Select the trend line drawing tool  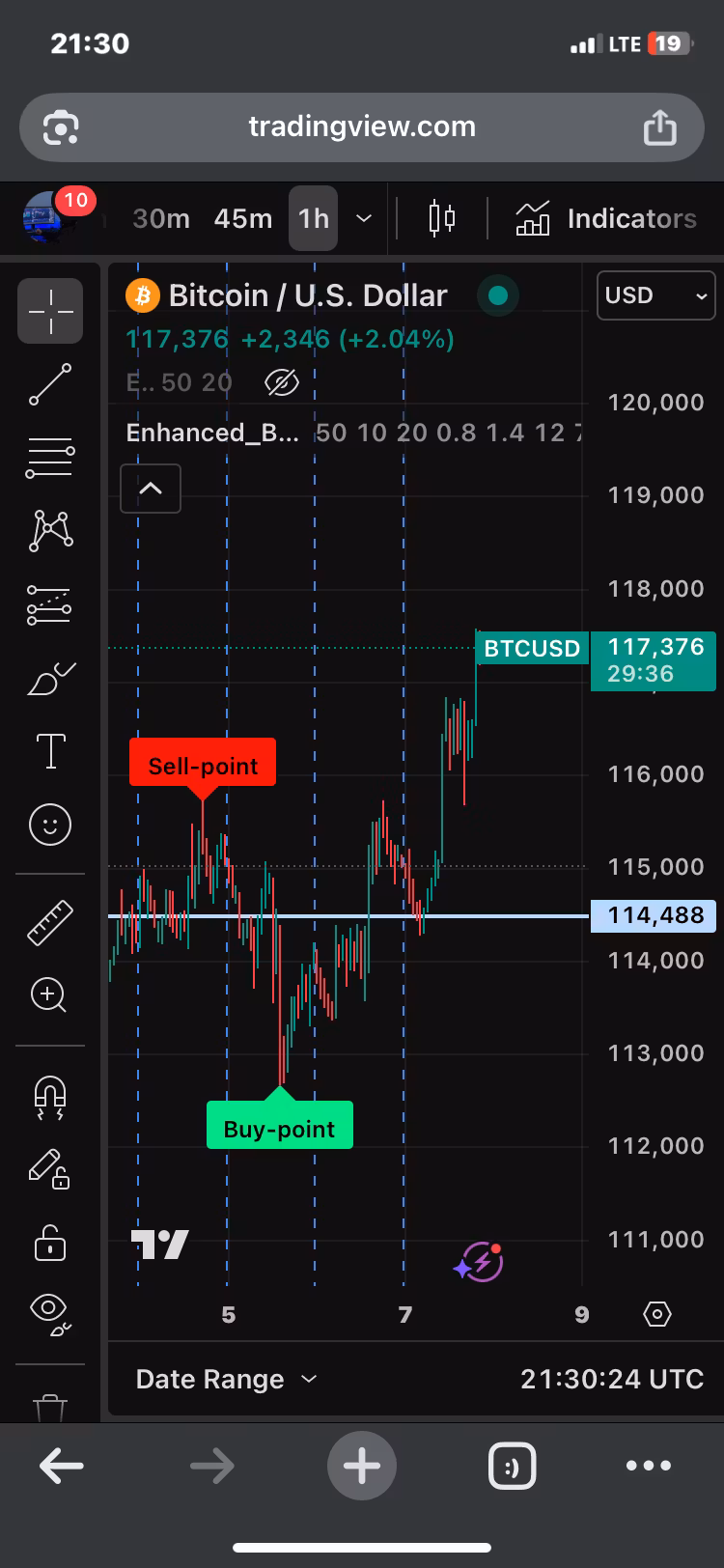(x=50, y=384)
